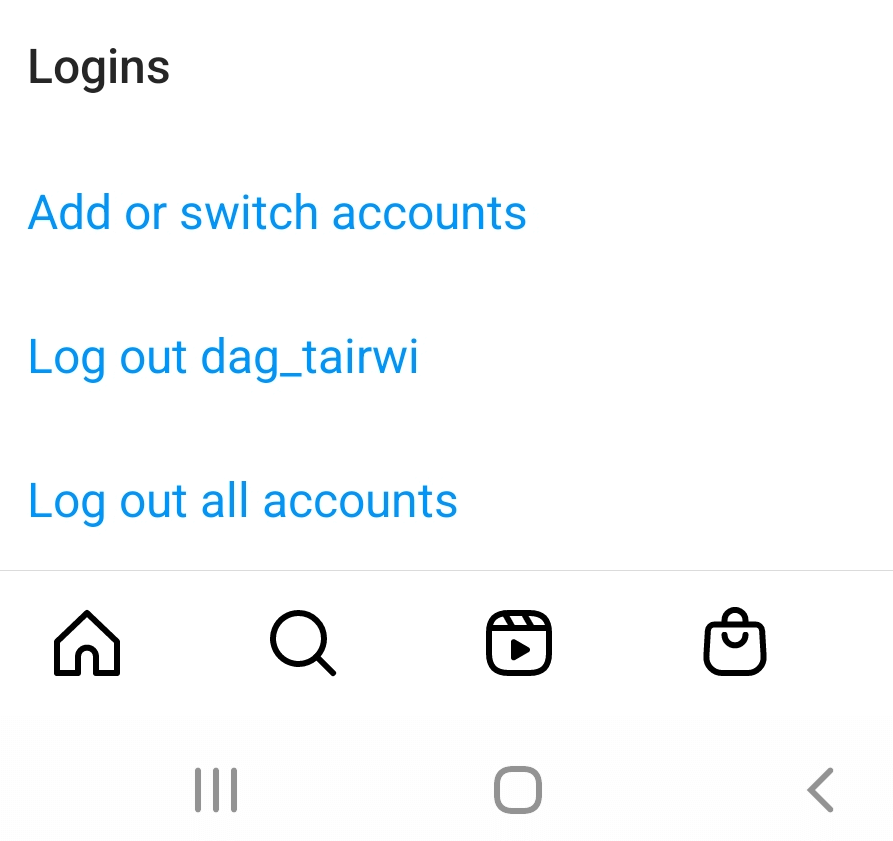Select Log out all accounts
893x841 pixels.
pyautogui.click(x=242, y=501)
